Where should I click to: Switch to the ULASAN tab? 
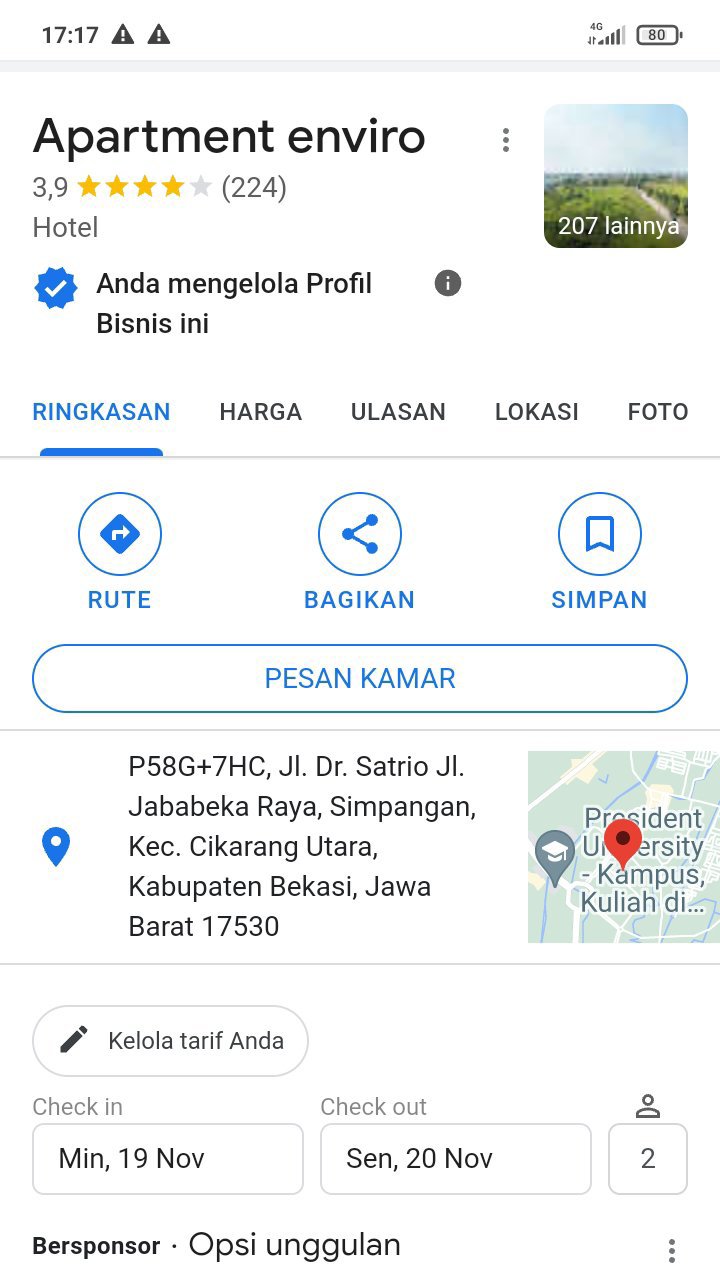coord(398,412)
